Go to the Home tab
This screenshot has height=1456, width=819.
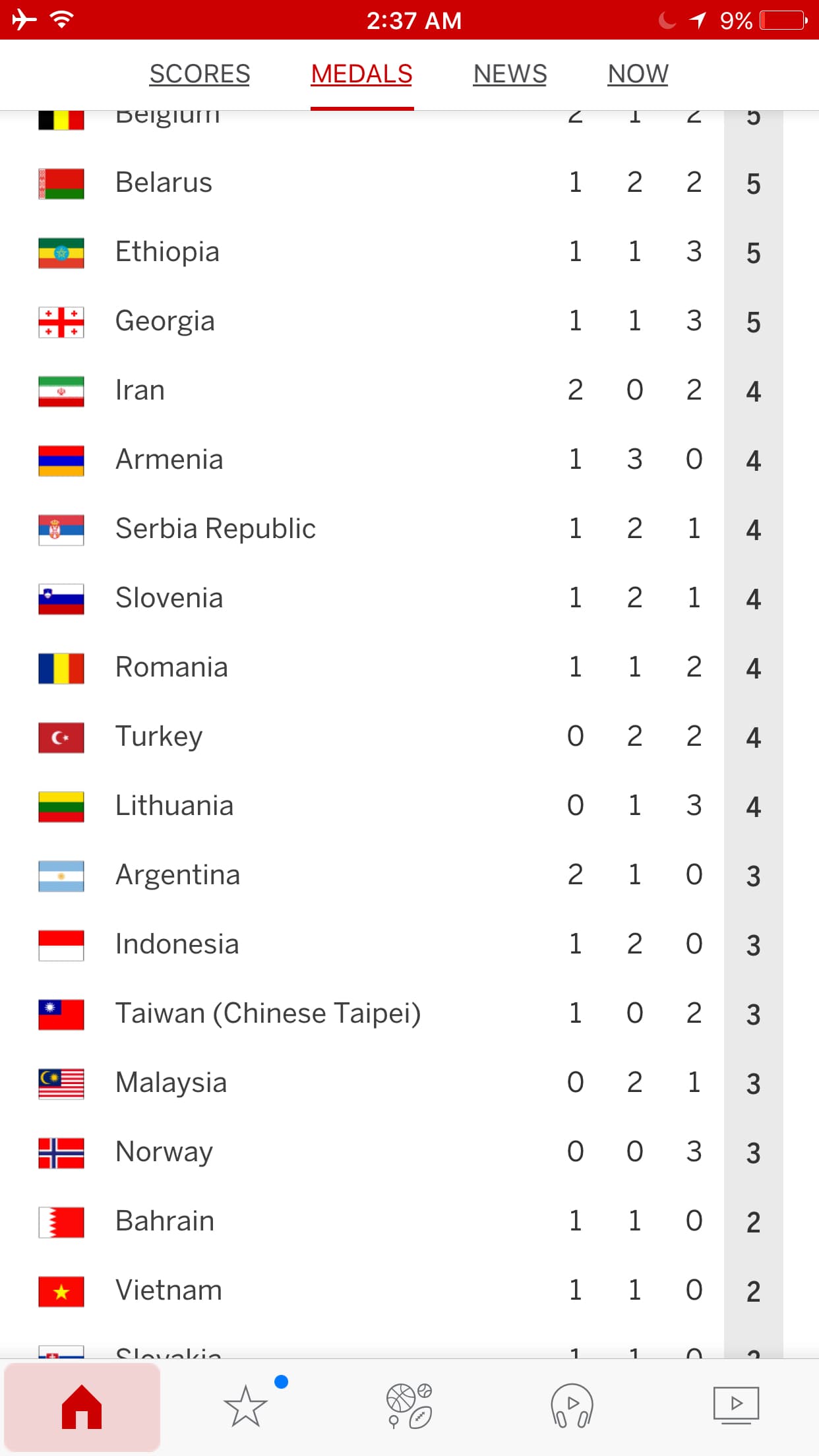(x=82, y=1407)
